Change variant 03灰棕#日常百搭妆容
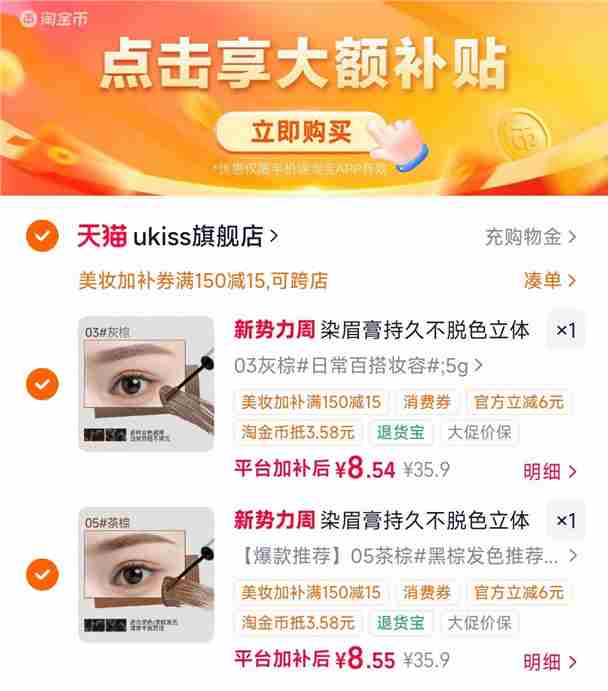This screenshot has height=691, width=608. coord(358,366)
